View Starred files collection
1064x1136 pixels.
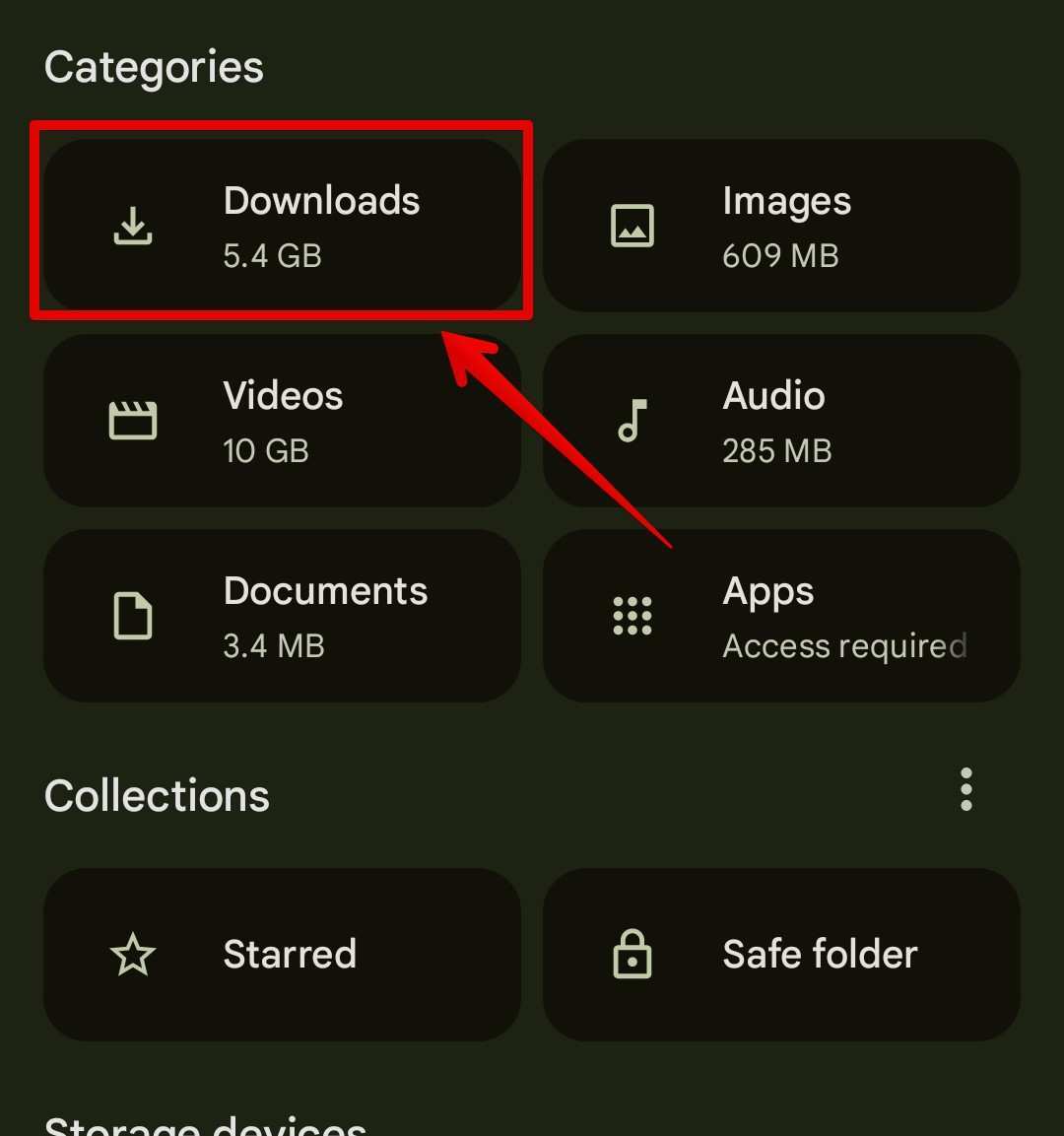click(x=282, y=954)
